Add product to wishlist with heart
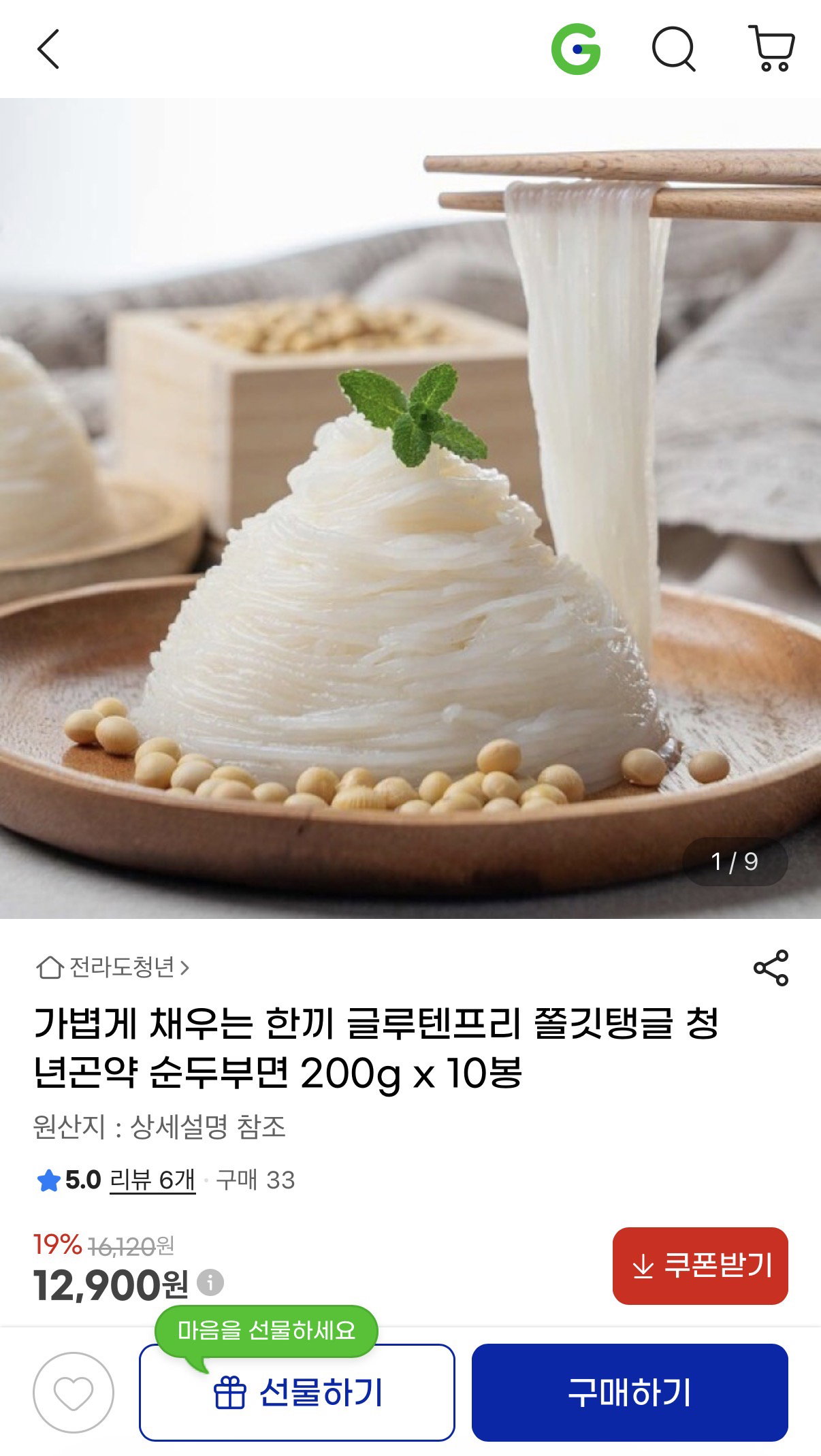 [74, 1393]
